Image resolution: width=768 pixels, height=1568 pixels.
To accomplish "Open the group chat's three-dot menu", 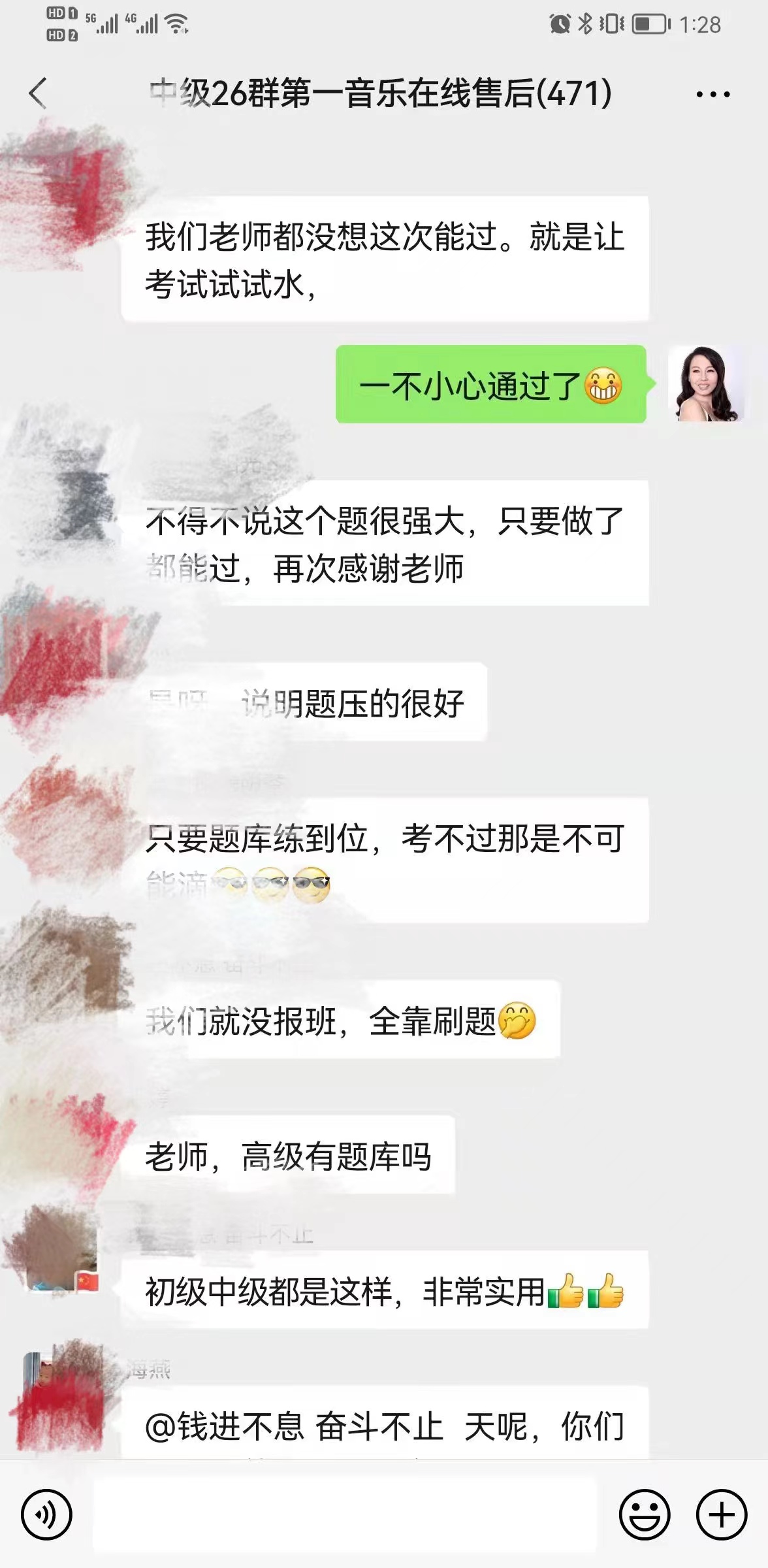I will (x=712, y=94).
